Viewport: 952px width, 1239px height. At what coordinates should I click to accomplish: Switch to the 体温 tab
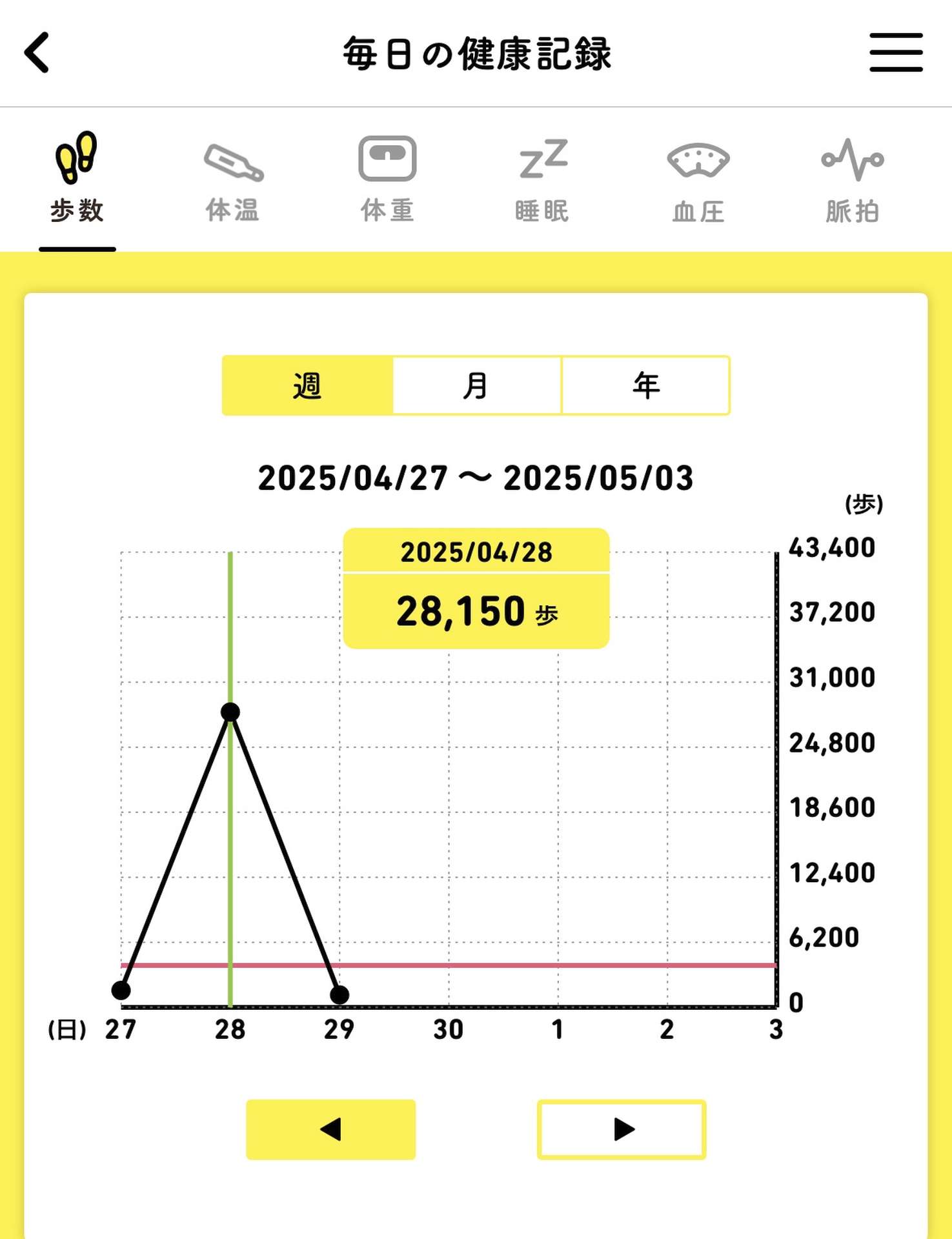tap(232, 179)
